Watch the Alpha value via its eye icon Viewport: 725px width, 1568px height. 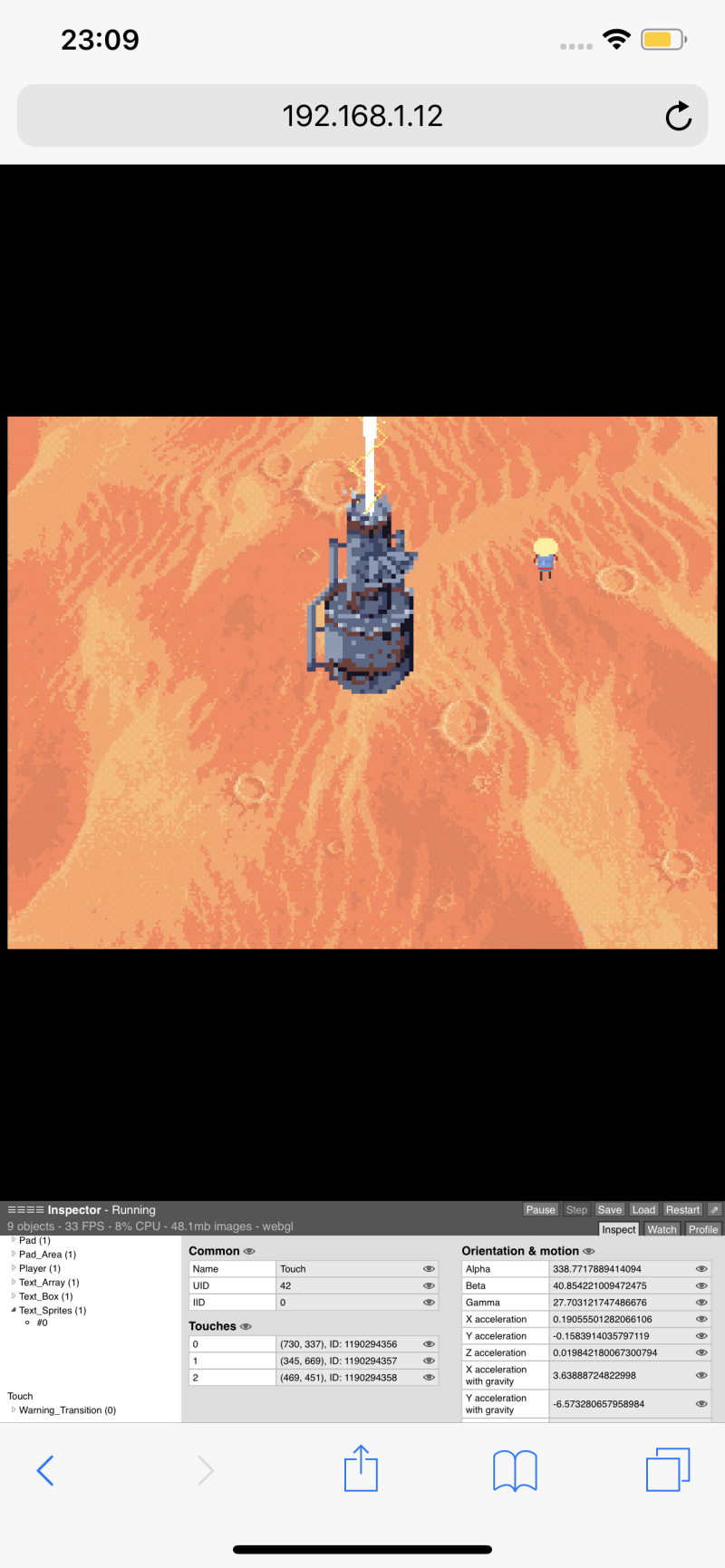point(701,1269)
